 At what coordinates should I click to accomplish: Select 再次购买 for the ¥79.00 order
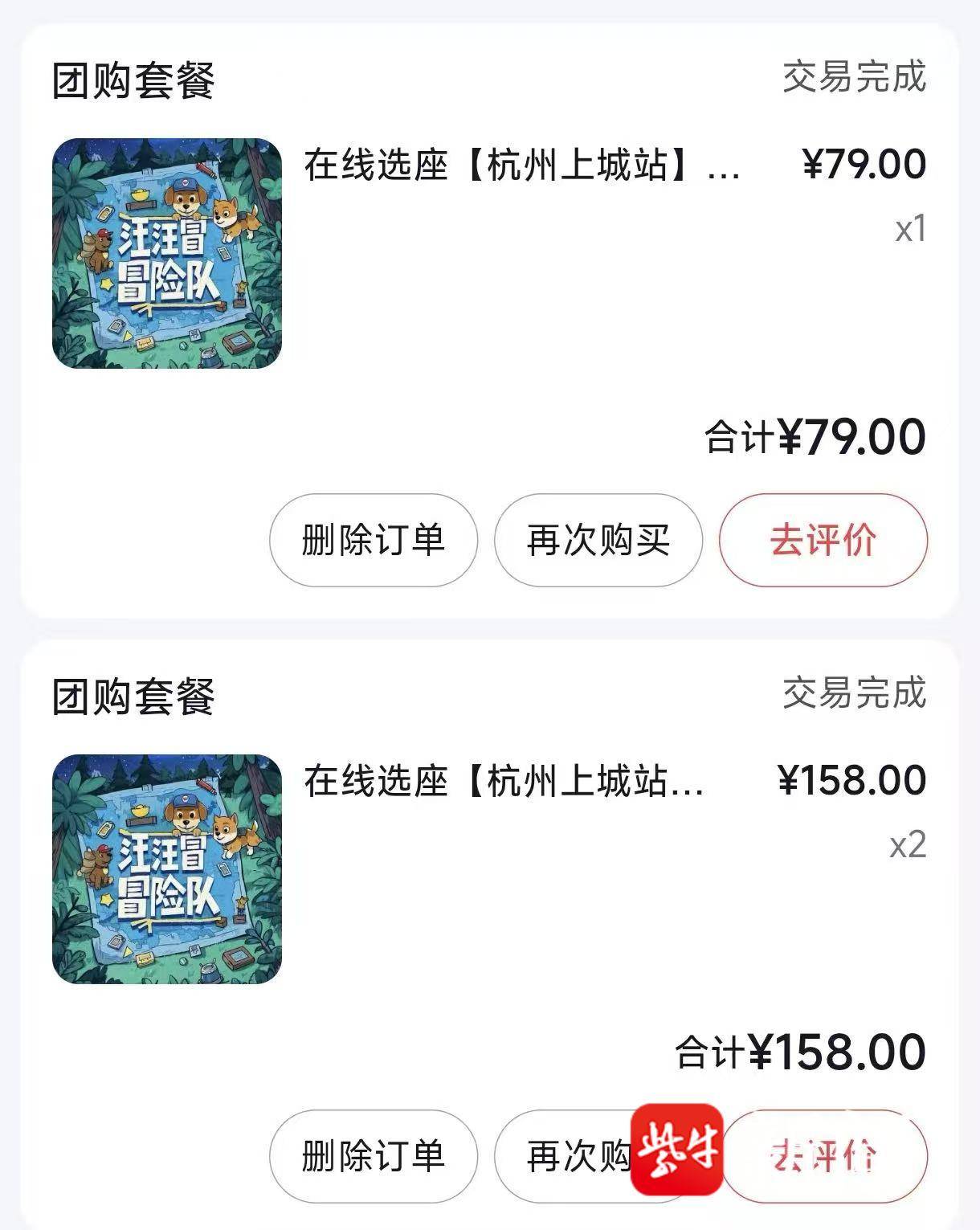click(598, 540)
